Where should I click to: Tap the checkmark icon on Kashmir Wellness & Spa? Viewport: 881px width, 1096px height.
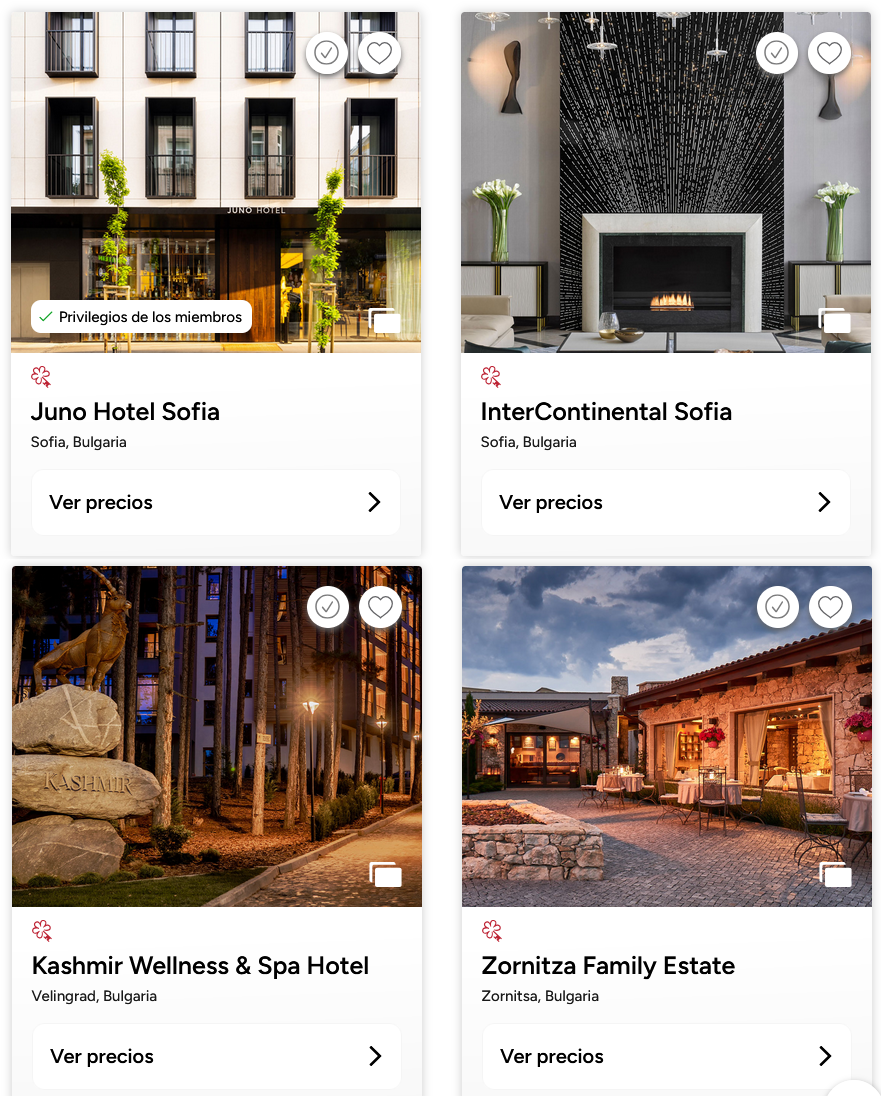click(328, 607)
